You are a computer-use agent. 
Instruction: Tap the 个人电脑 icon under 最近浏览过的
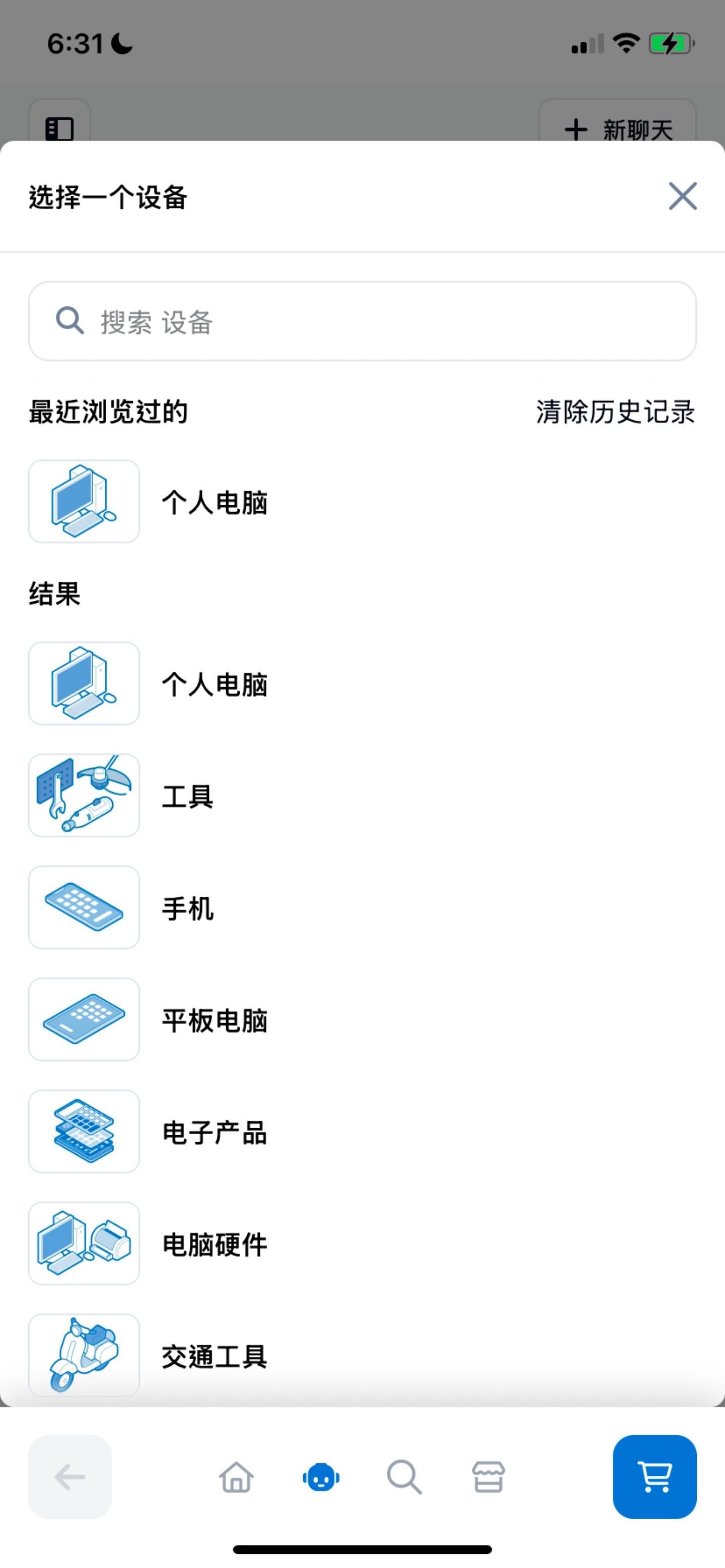(84, 501)
